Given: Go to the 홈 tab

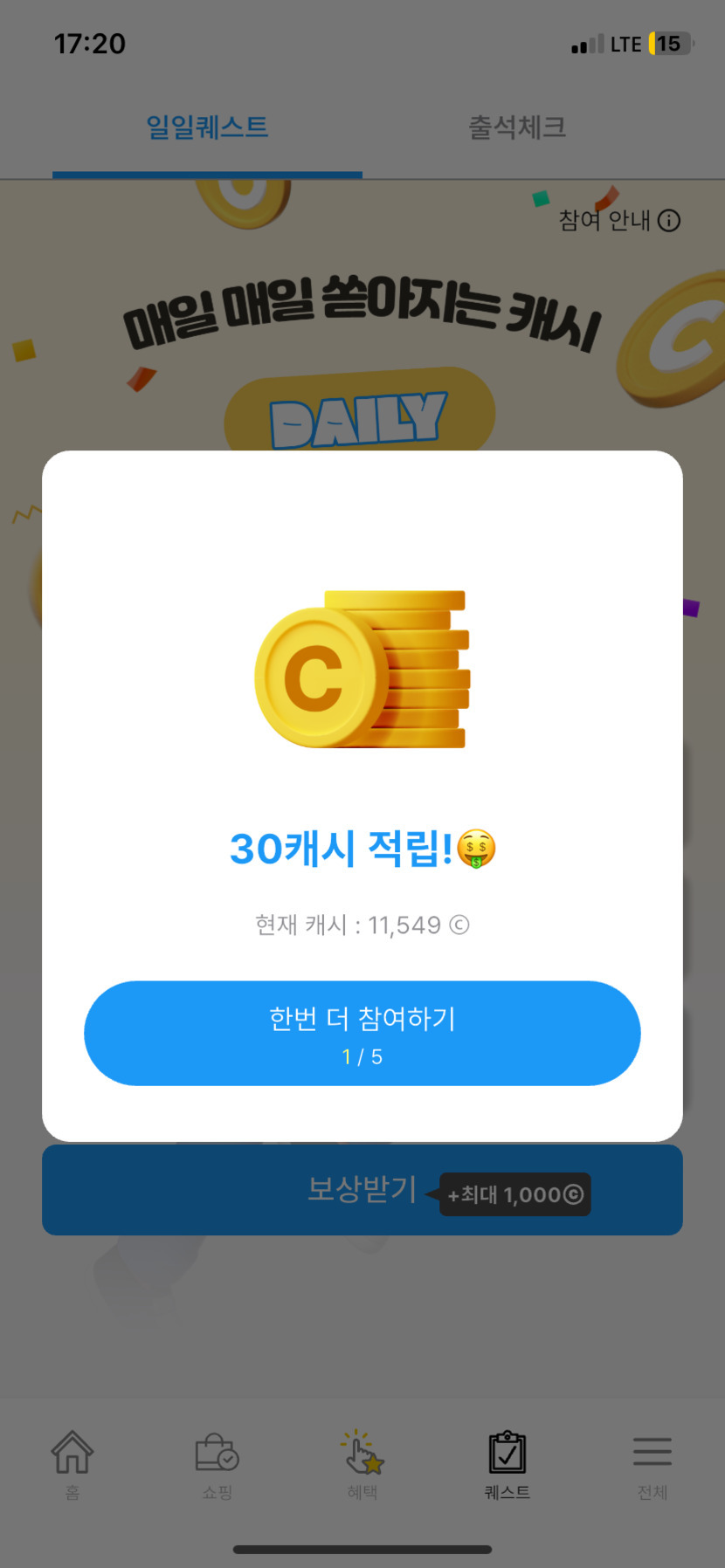Looking at the screenshot, I should pos(72,1465).
